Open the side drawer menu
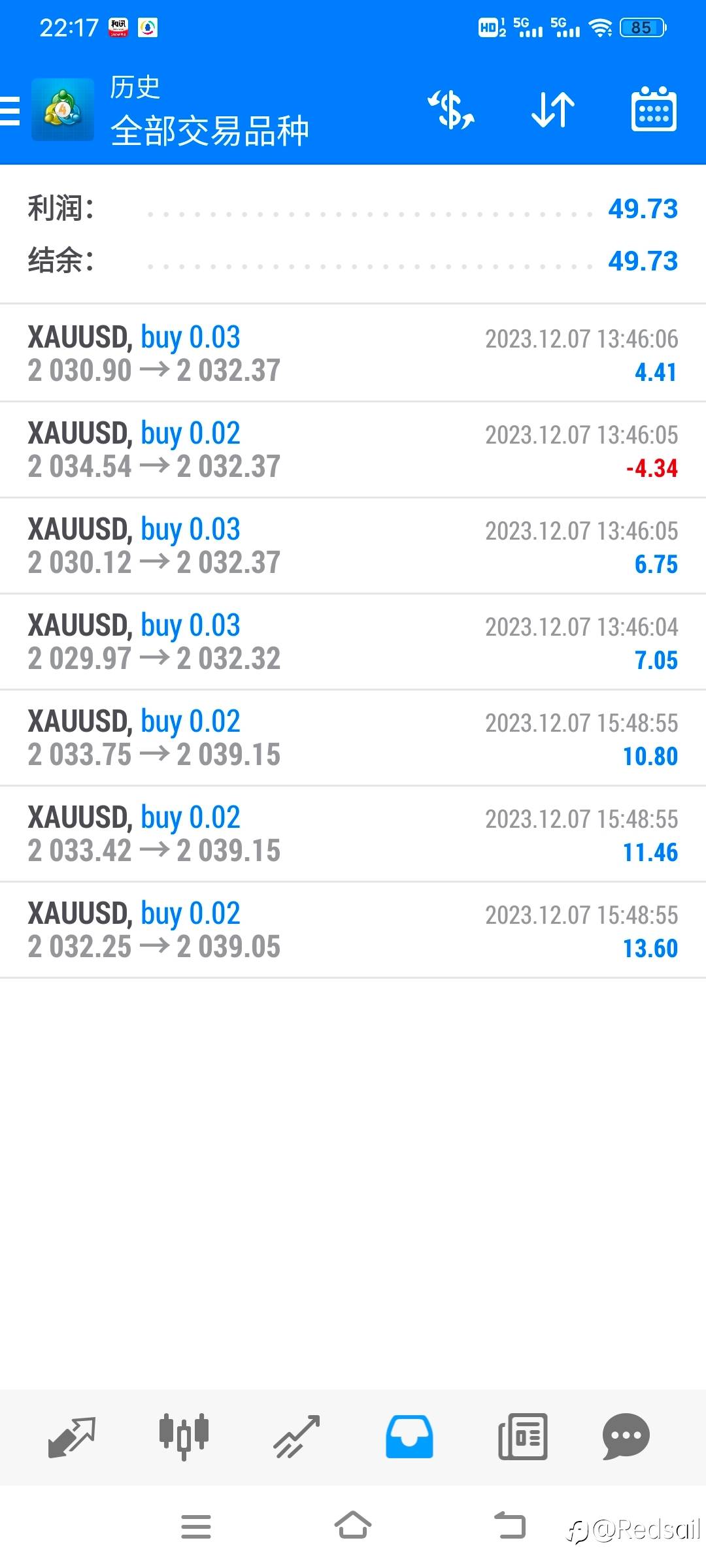Image resolution: width=706 pixels, height=1568 pixels. [x=10, y=110]
